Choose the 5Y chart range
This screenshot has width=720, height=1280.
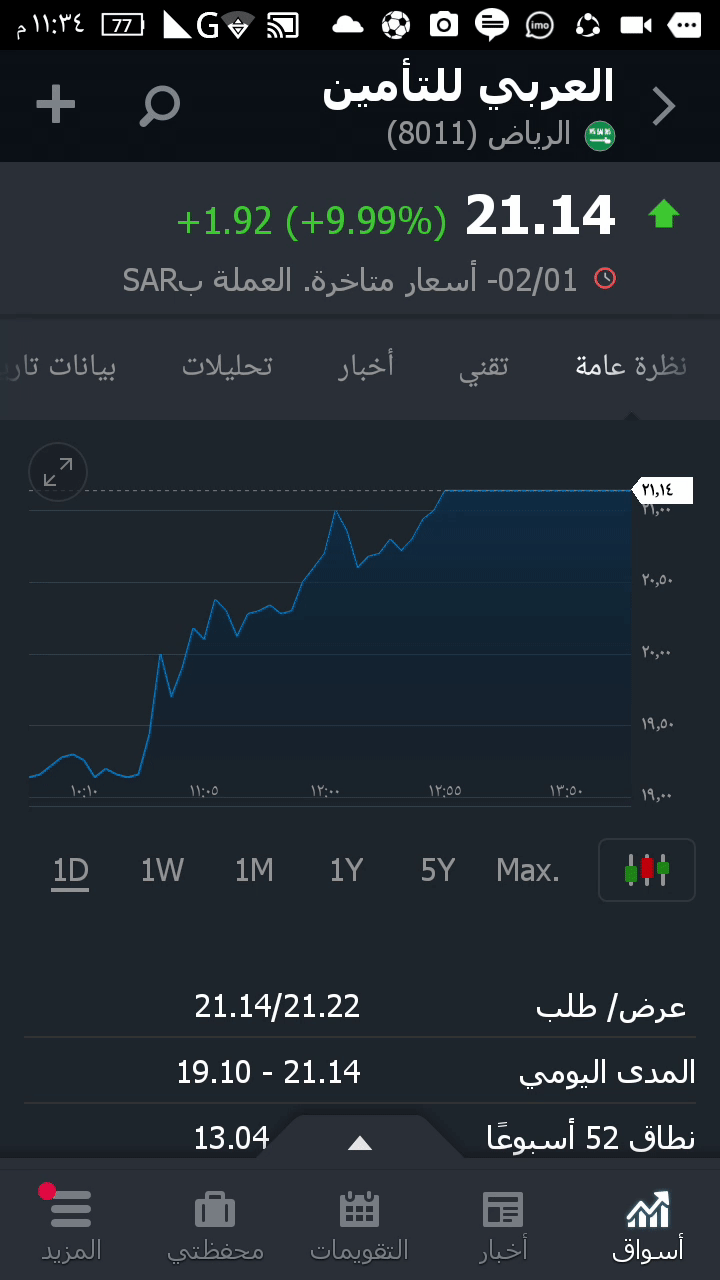pos(438,871)
